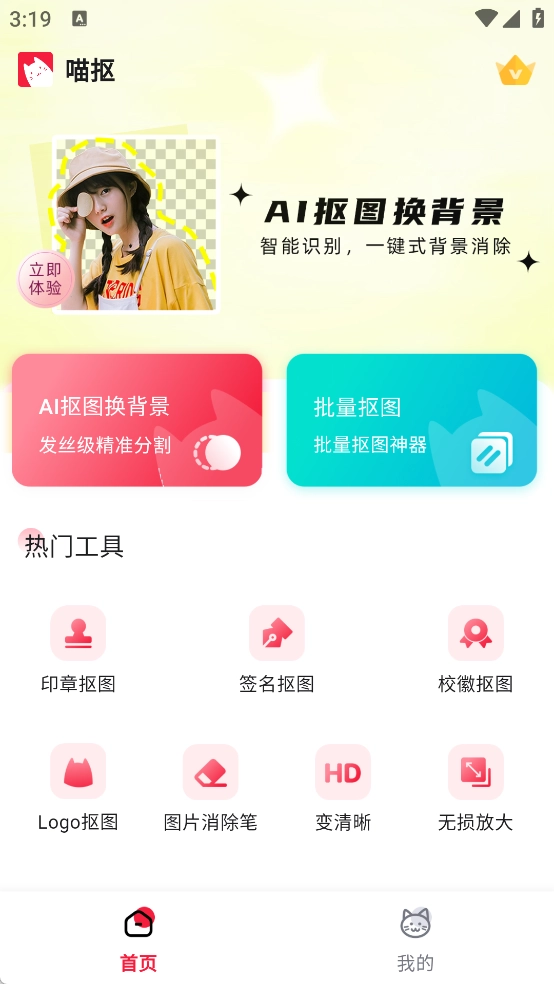Switch to the 我的 tab
This screenshot has height=984, width=554.
point(415,939)
